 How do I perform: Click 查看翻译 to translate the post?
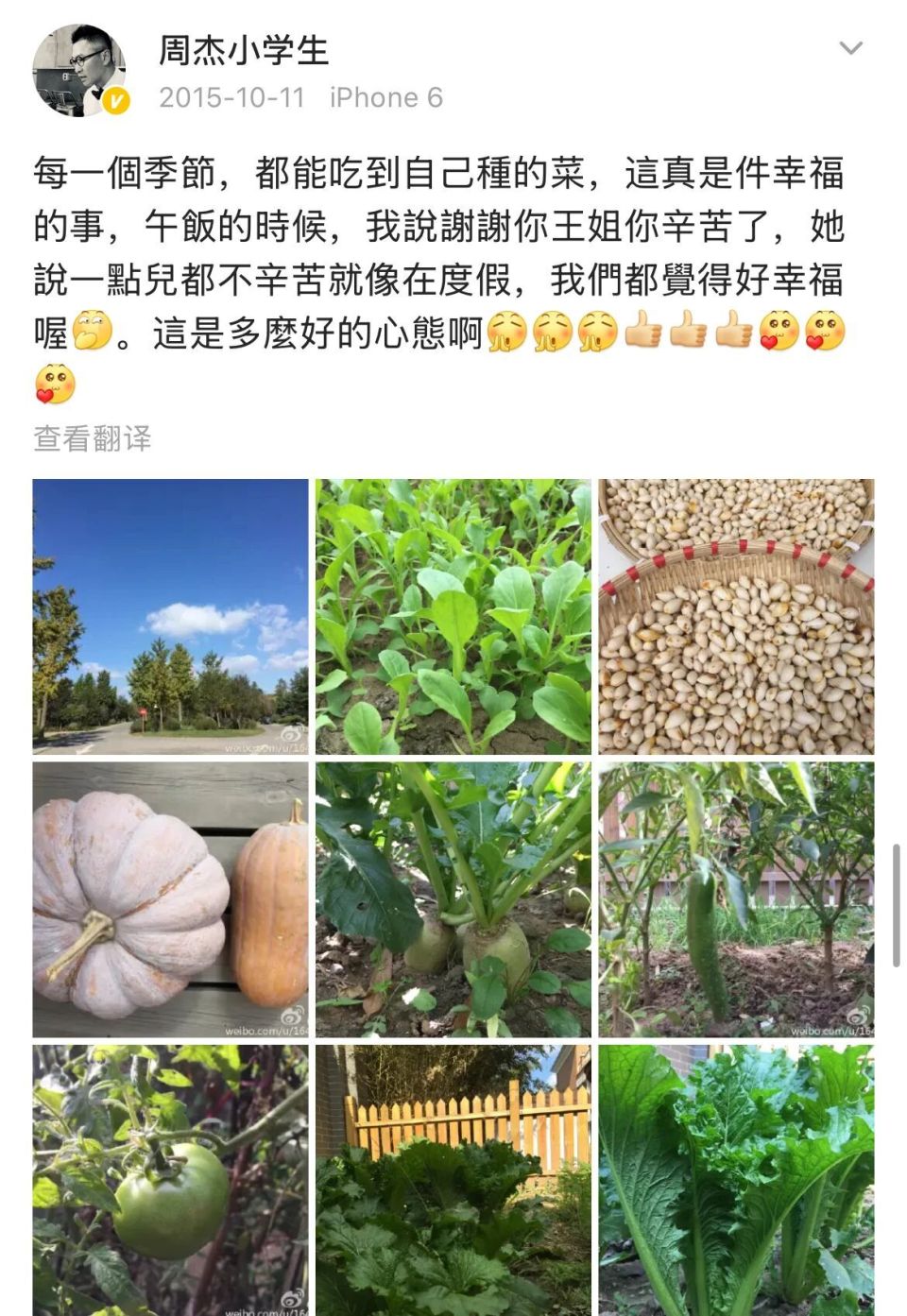click(x=93, y=436)
